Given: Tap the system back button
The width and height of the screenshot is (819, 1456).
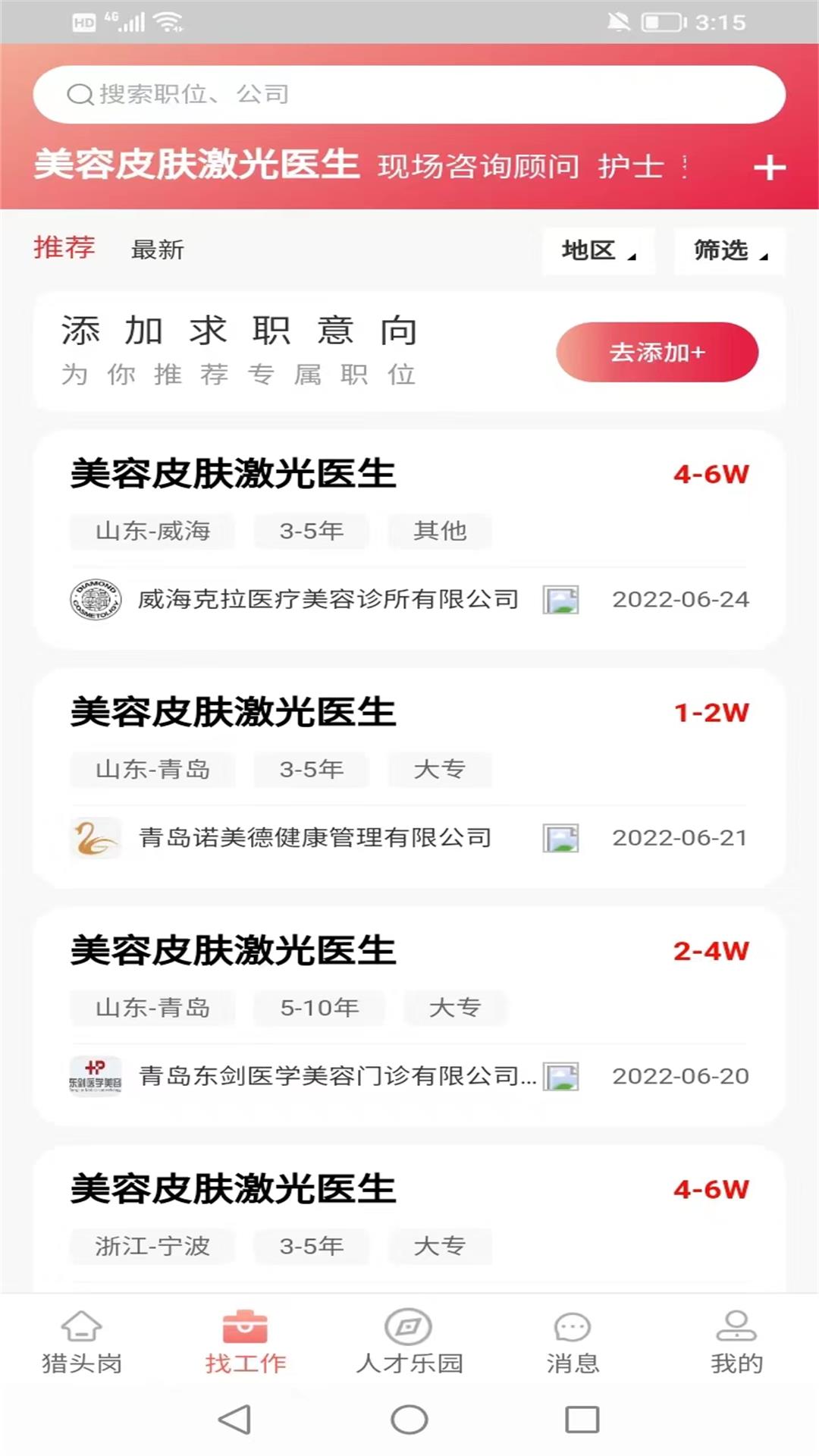Looking at the screenshot, I should click(235, 1420).
